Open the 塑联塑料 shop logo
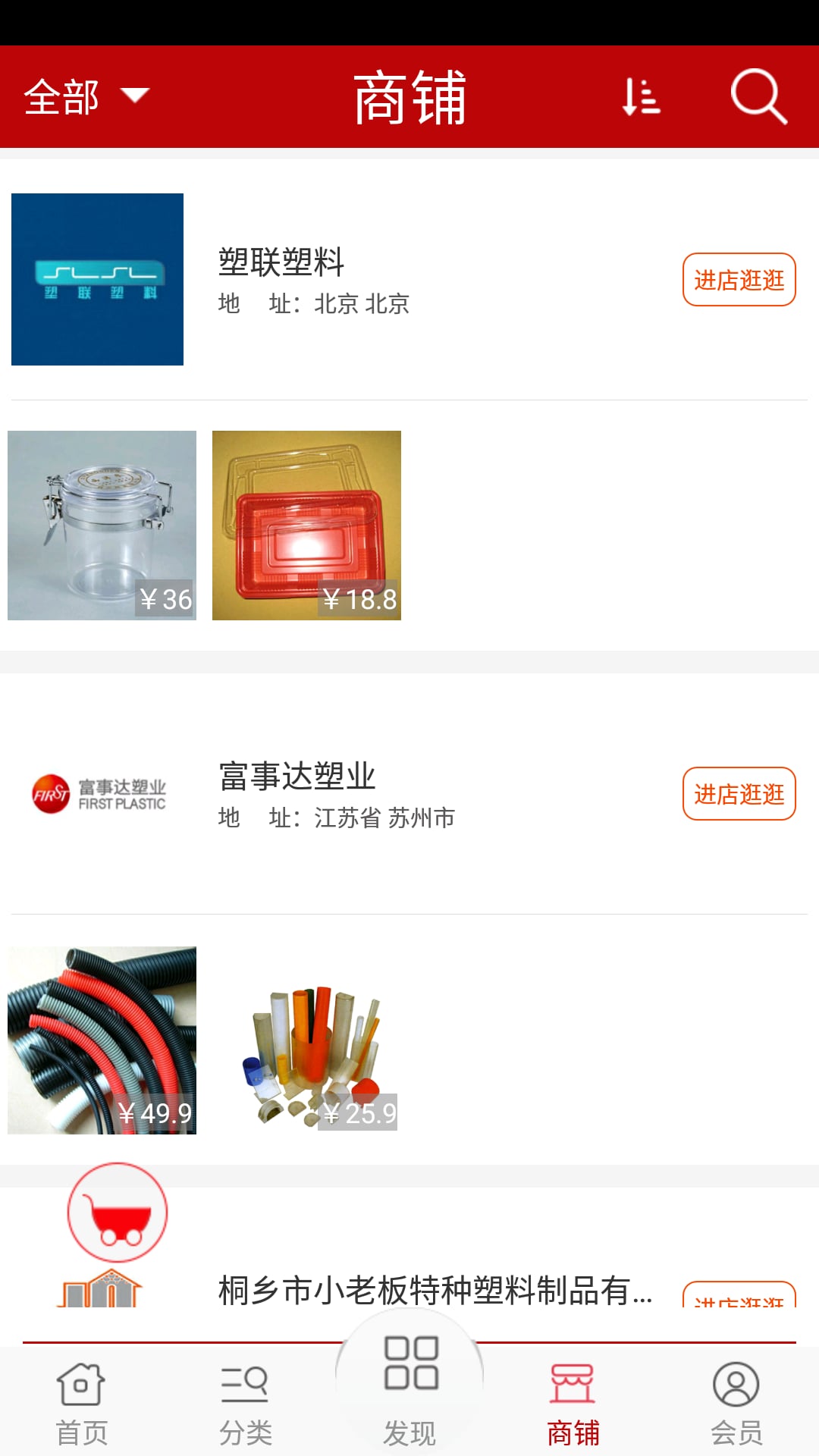Screen dimensions: 819x1456 pyautogui.click(x=97, y=279)
